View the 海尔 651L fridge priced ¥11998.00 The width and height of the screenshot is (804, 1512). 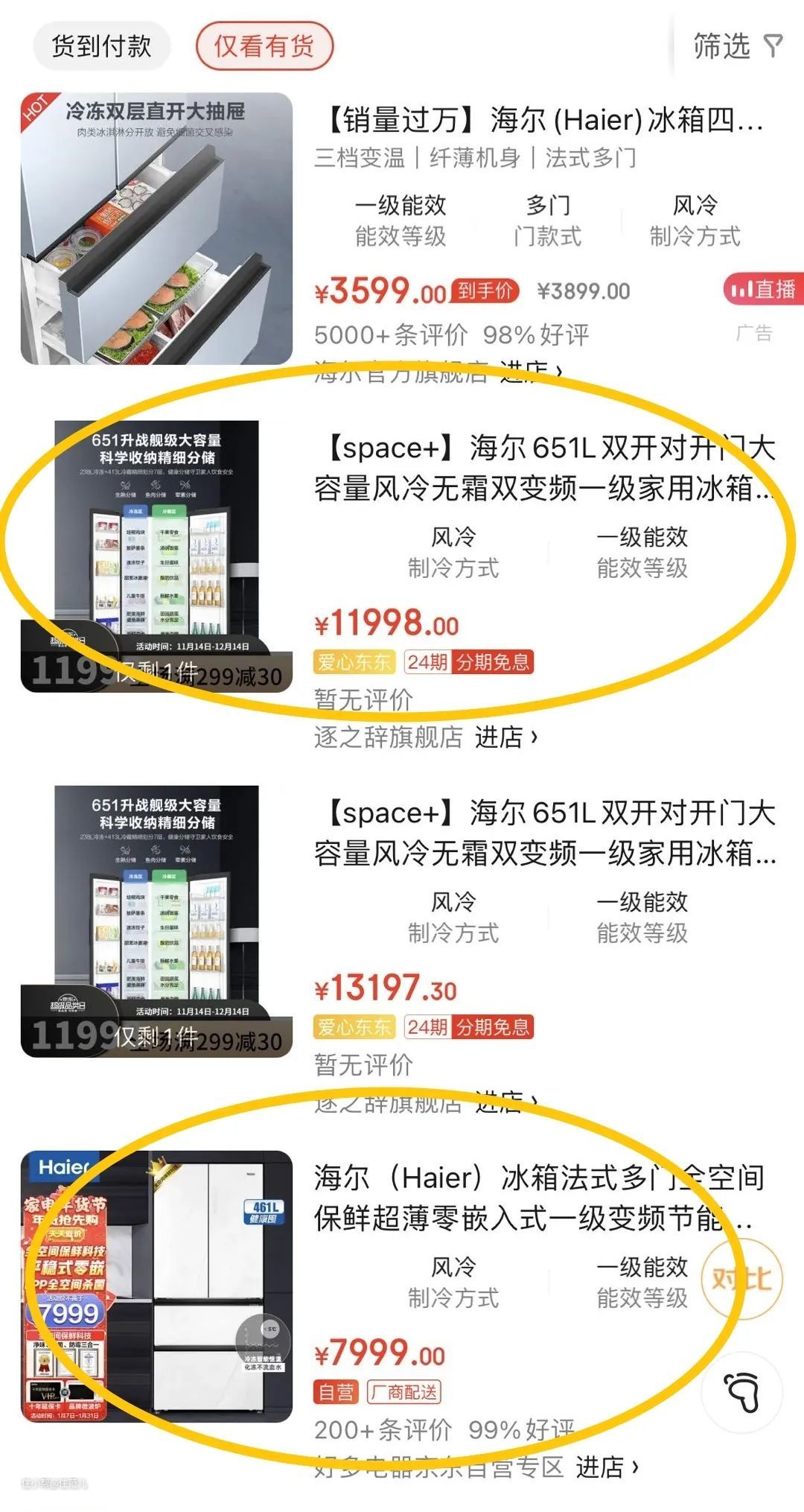(544, 468)
